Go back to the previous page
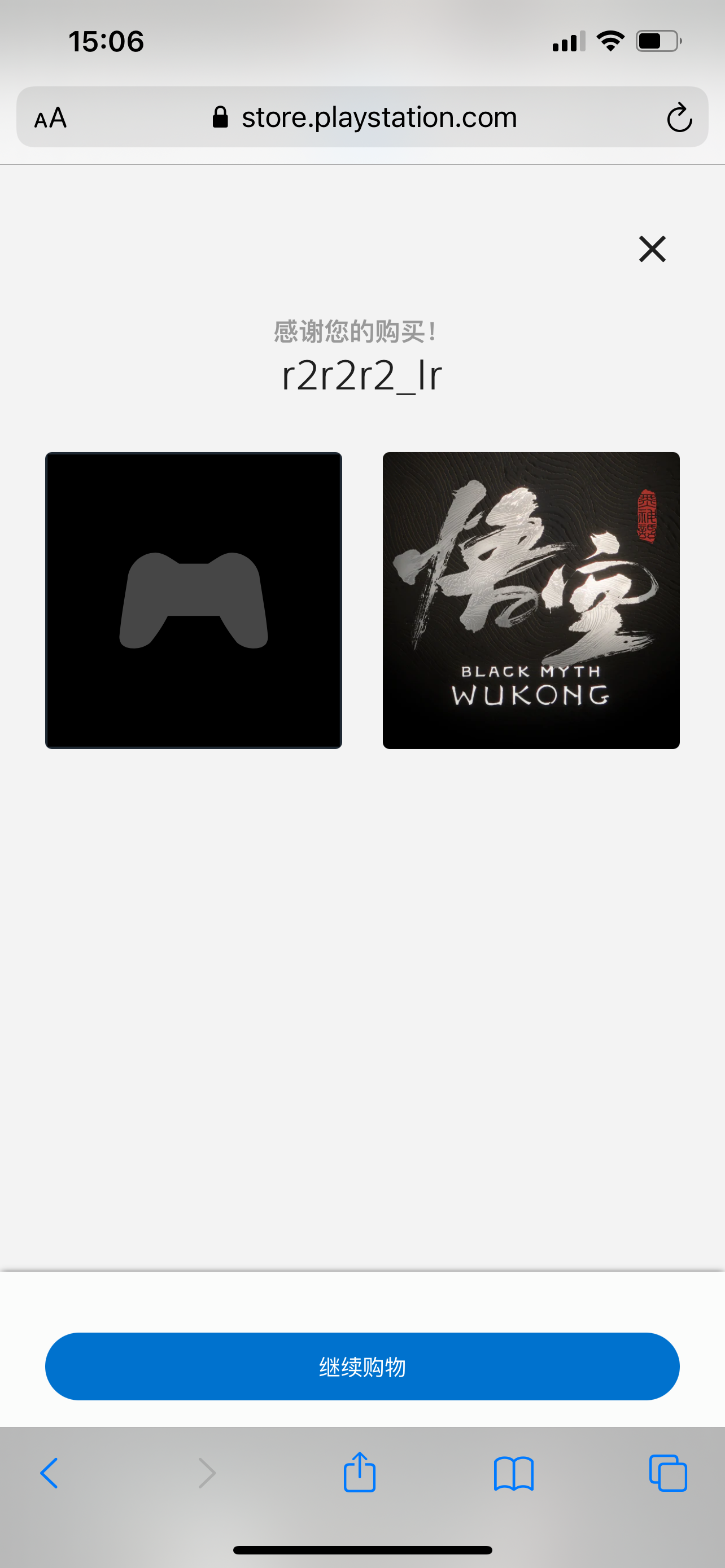This screenshot has height=1568, width=725. [50, 1474]
